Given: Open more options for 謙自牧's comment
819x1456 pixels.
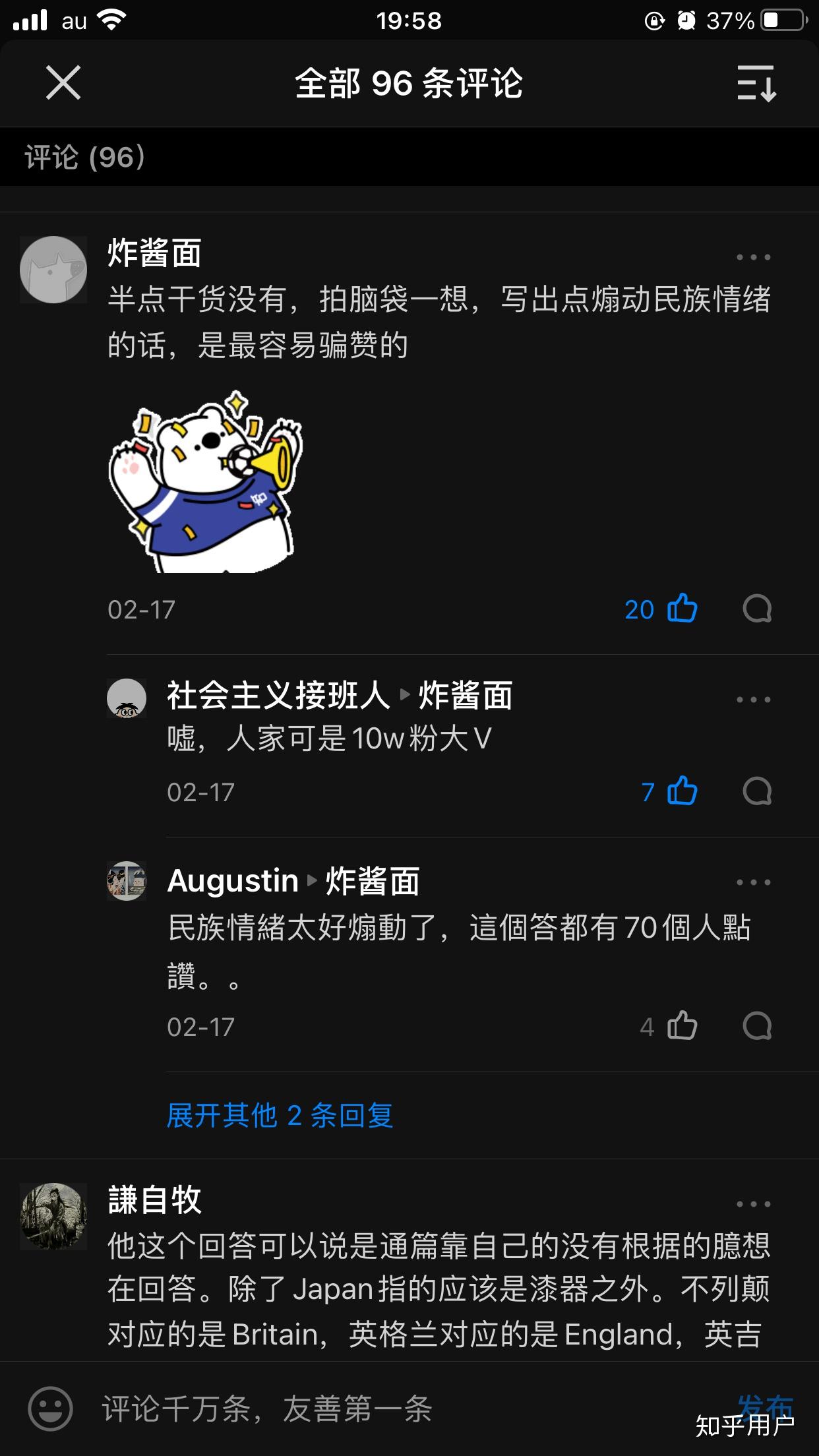Looking at the screenshot, I should (753, 1204).
